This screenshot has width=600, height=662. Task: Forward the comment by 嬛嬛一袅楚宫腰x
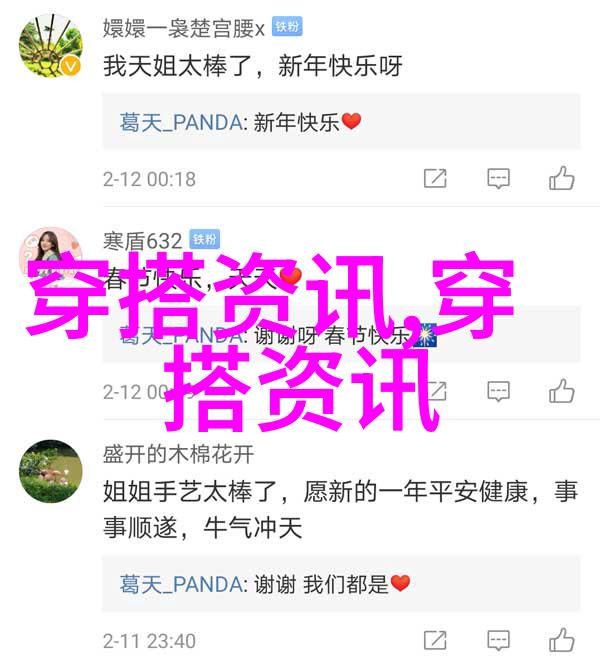435,179
